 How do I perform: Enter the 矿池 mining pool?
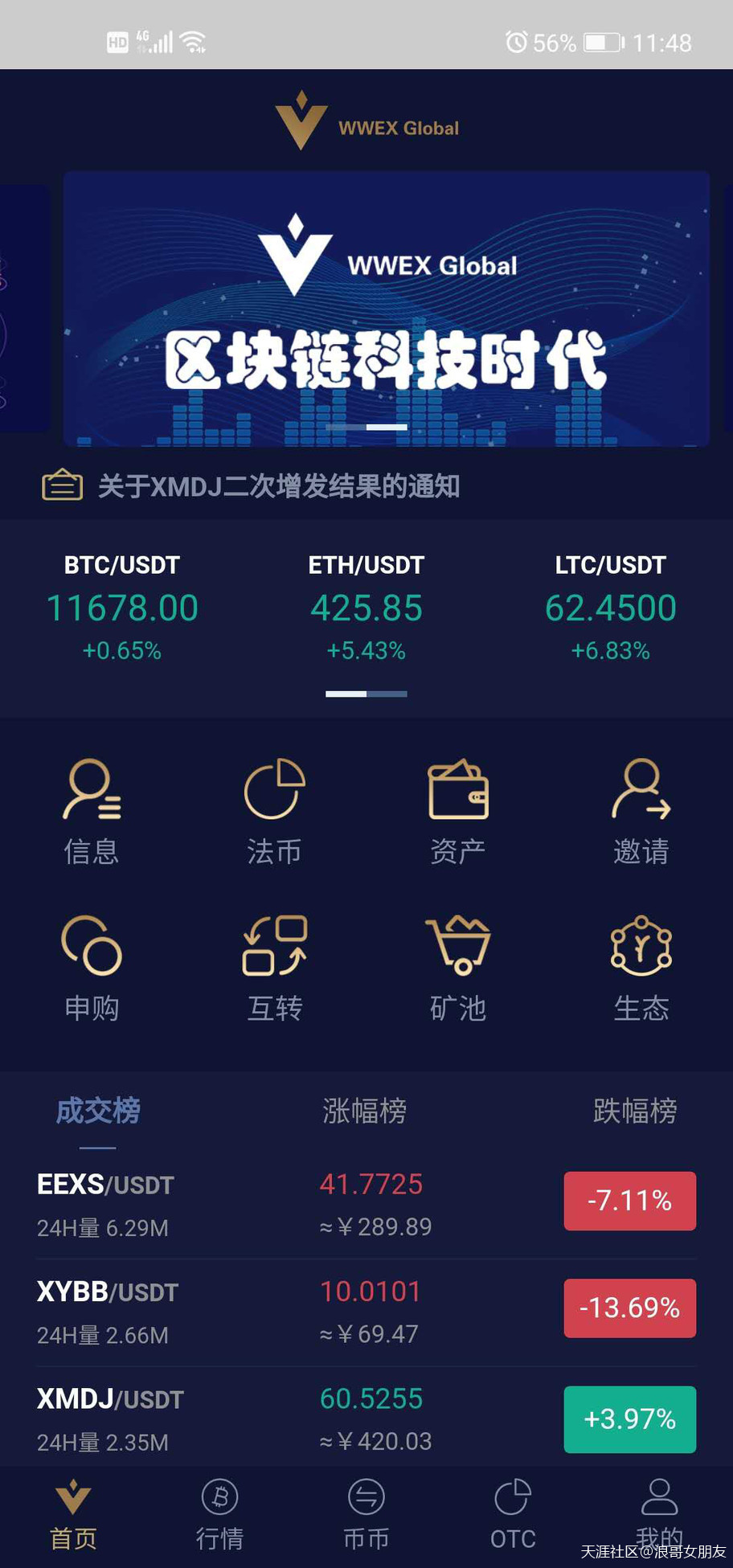(x=457, y=967)
